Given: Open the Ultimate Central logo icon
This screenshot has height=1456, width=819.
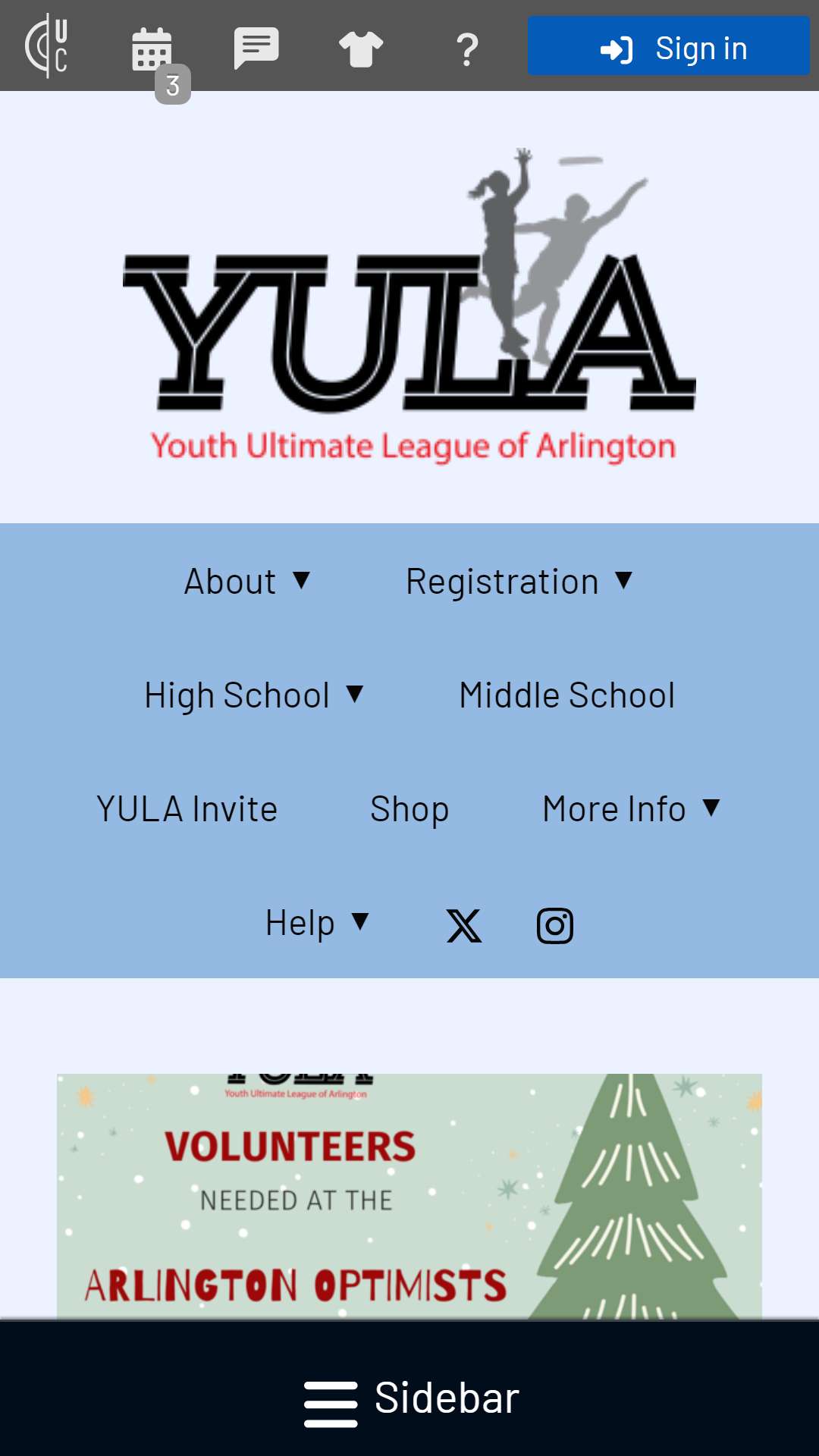Looking at the screenshot, I should pyautogui.click(x=47, y=47).
